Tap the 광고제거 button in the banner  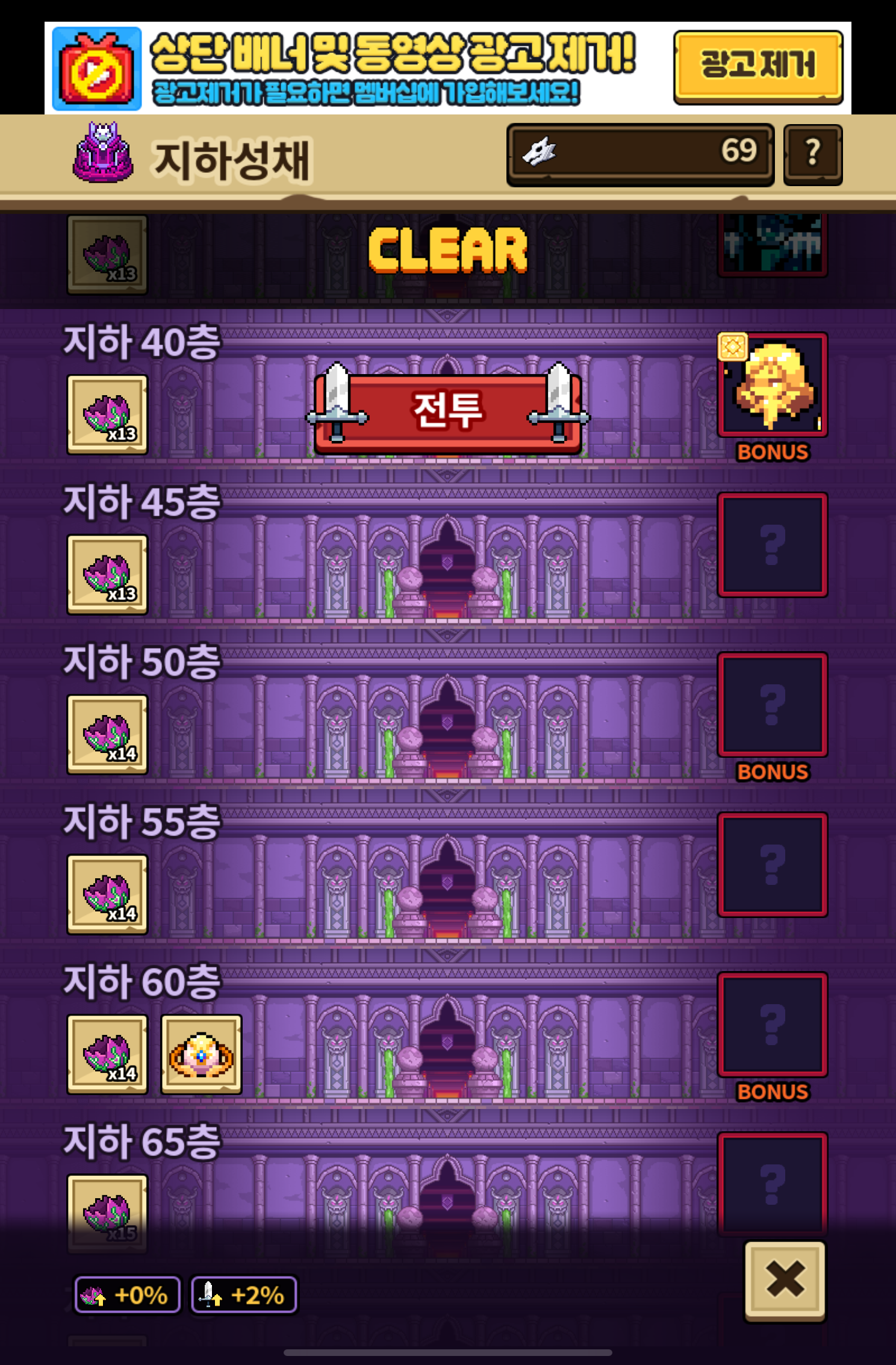click(x=758, y=67)
